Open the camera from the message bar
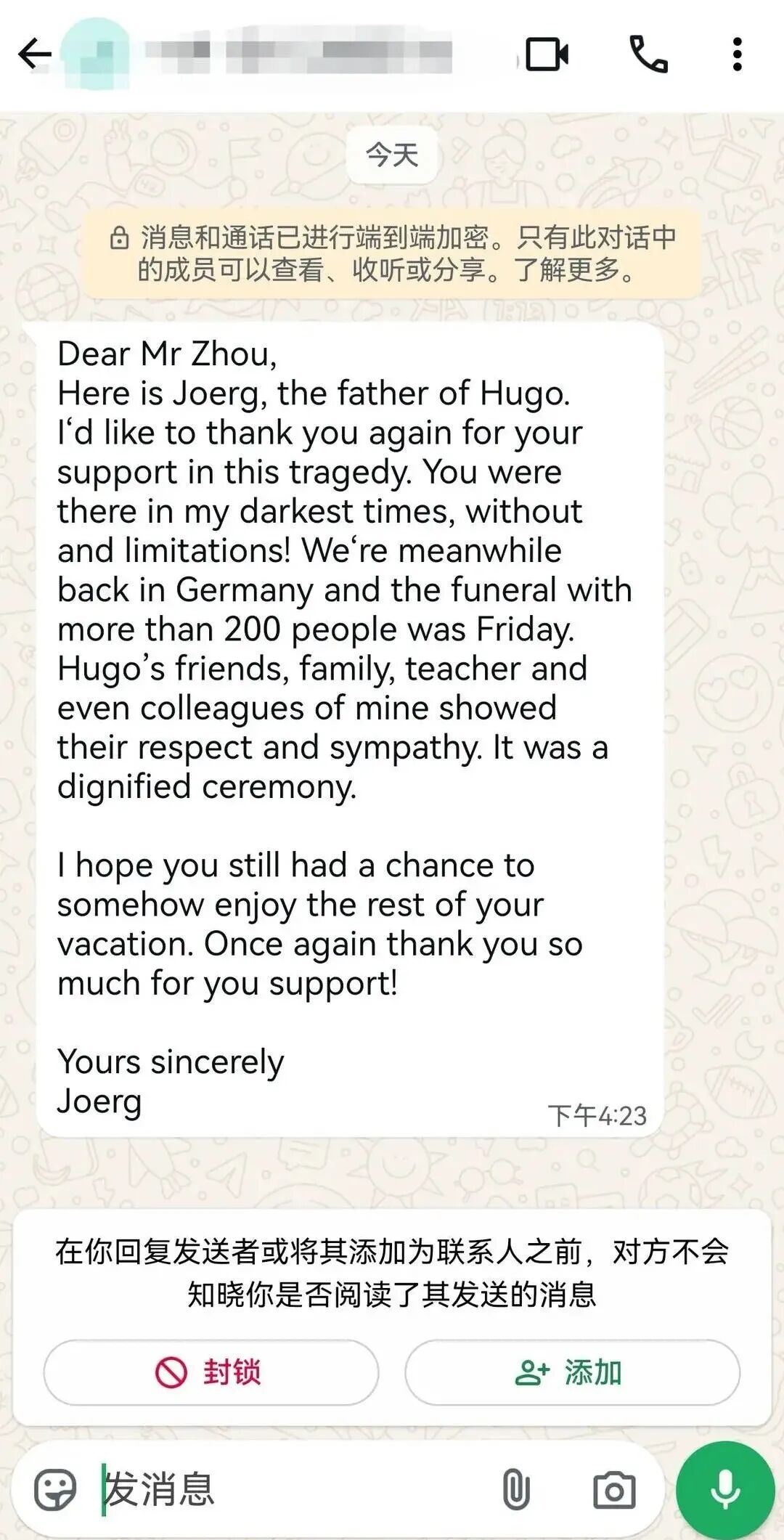 [x=613, y=1490]
